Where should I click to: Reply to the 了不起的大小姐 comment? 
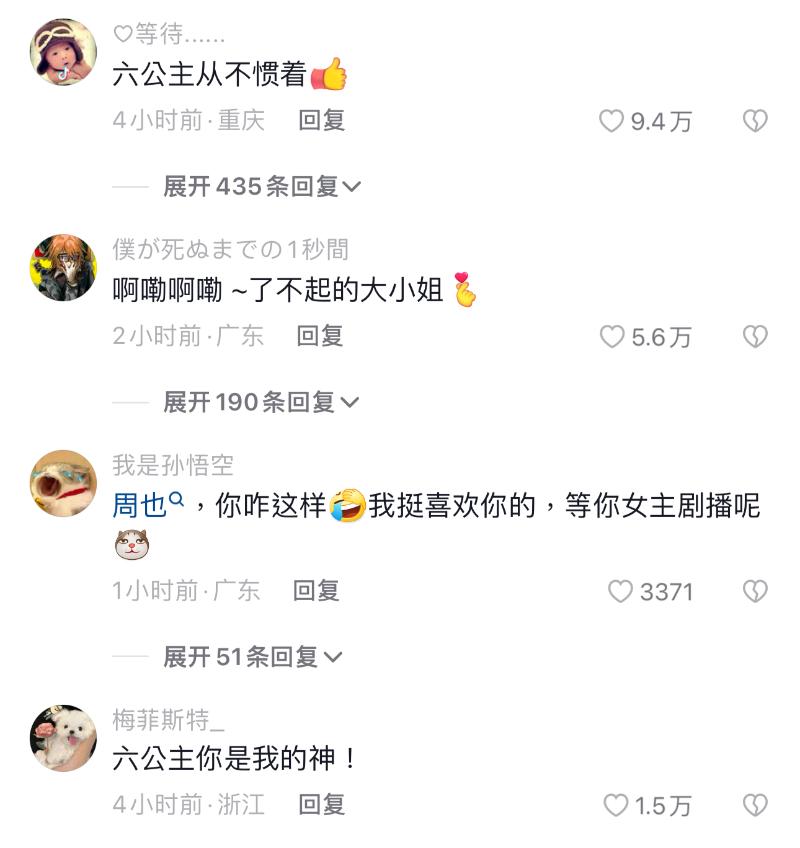pyautogui.click(x=320, y=336)
